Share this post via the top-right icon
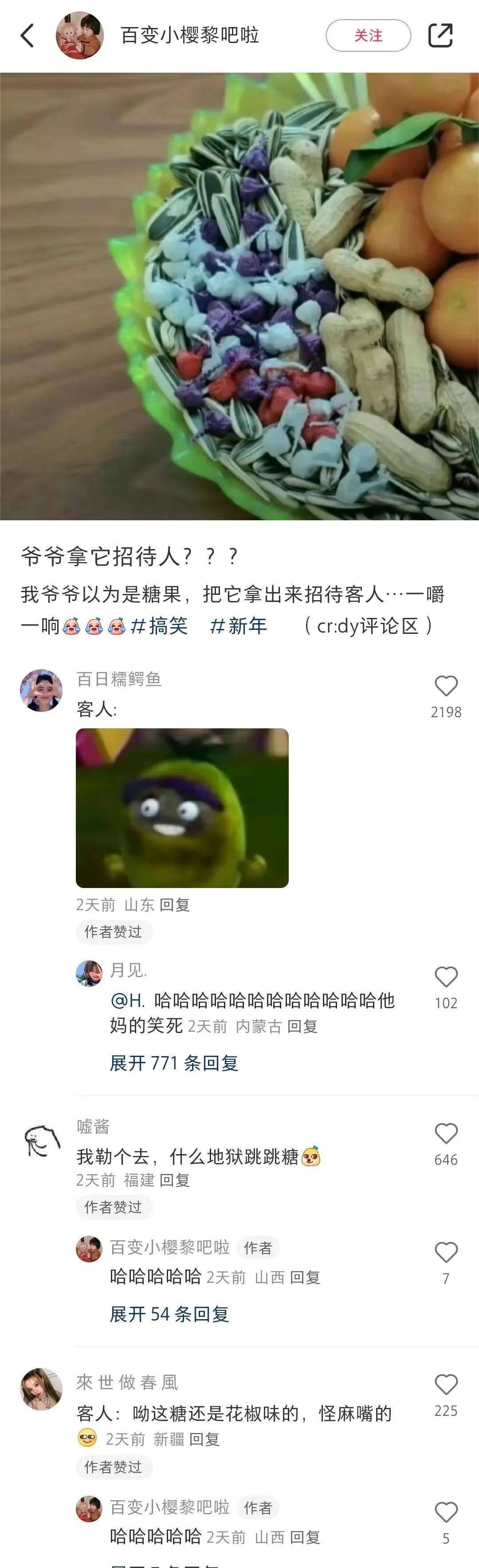This screenshot has width=479, height=1568. click(x=440, y=35)
